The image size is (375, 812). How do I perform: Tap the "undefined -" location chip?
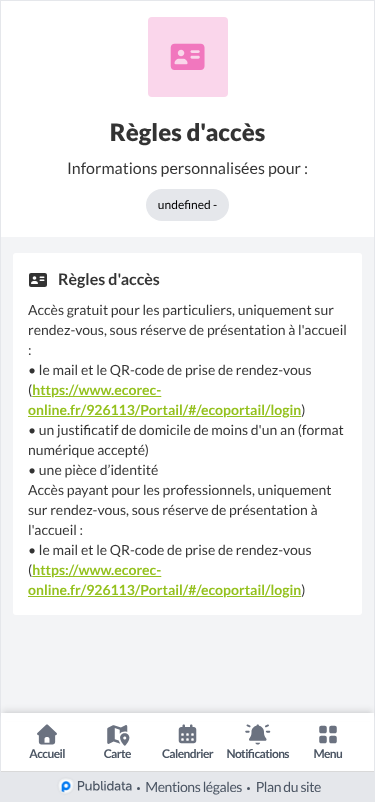click(x=188, y=205)
